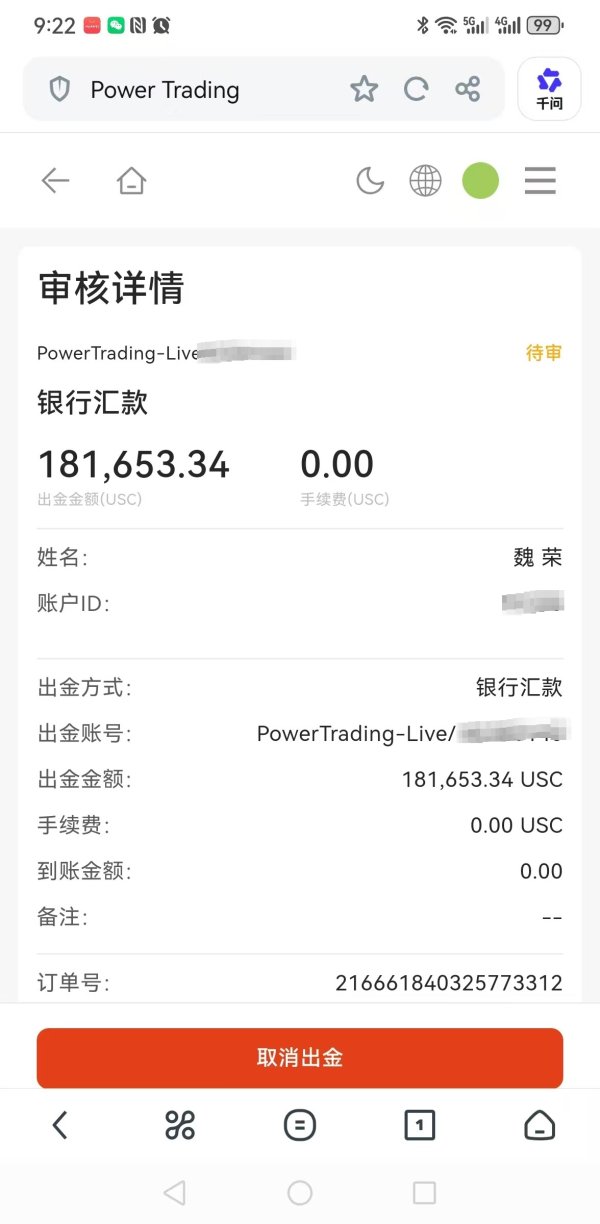This screenshot has width=600, height=1224.
Task: Bookmark this page with the star icon
Action: click(x=364, y=90)
